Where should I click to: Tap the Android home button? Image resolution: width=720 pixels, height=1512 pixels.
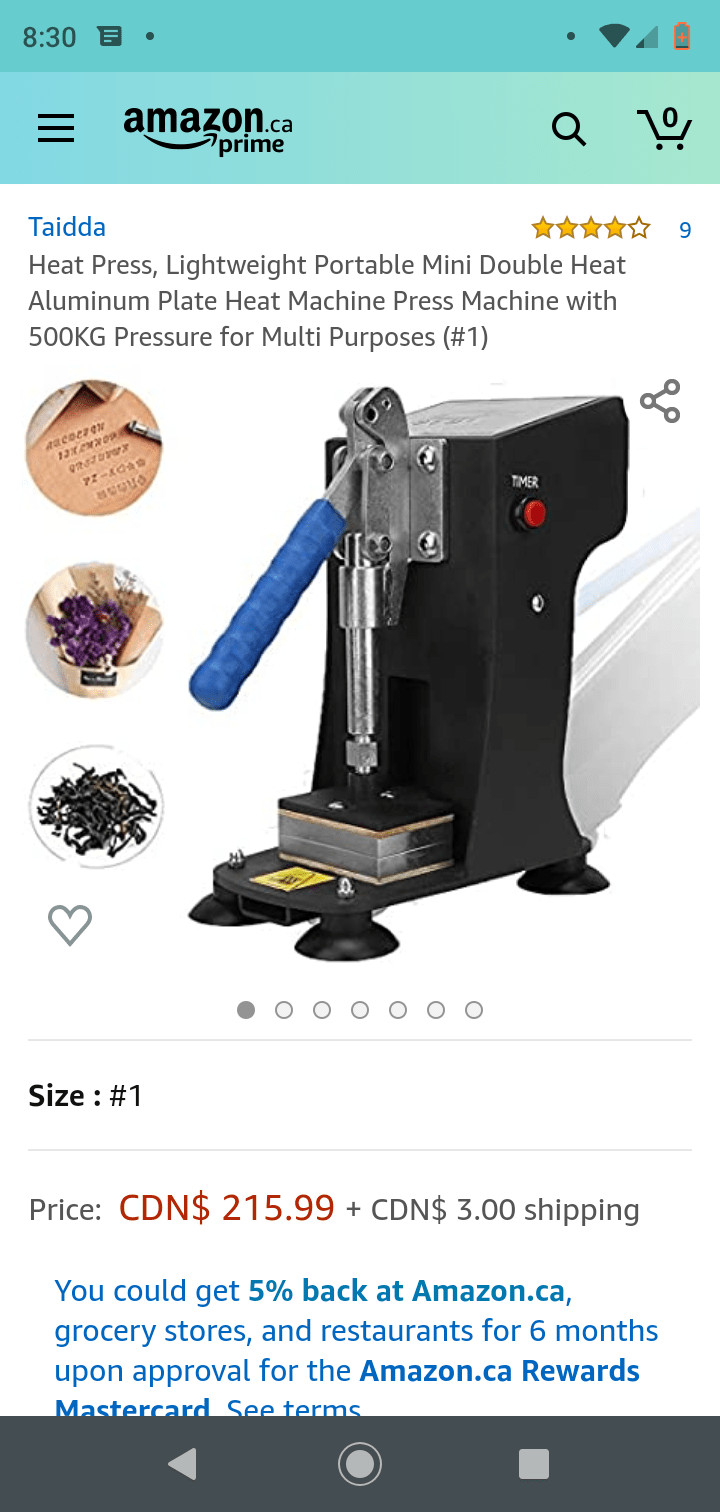359,1463
